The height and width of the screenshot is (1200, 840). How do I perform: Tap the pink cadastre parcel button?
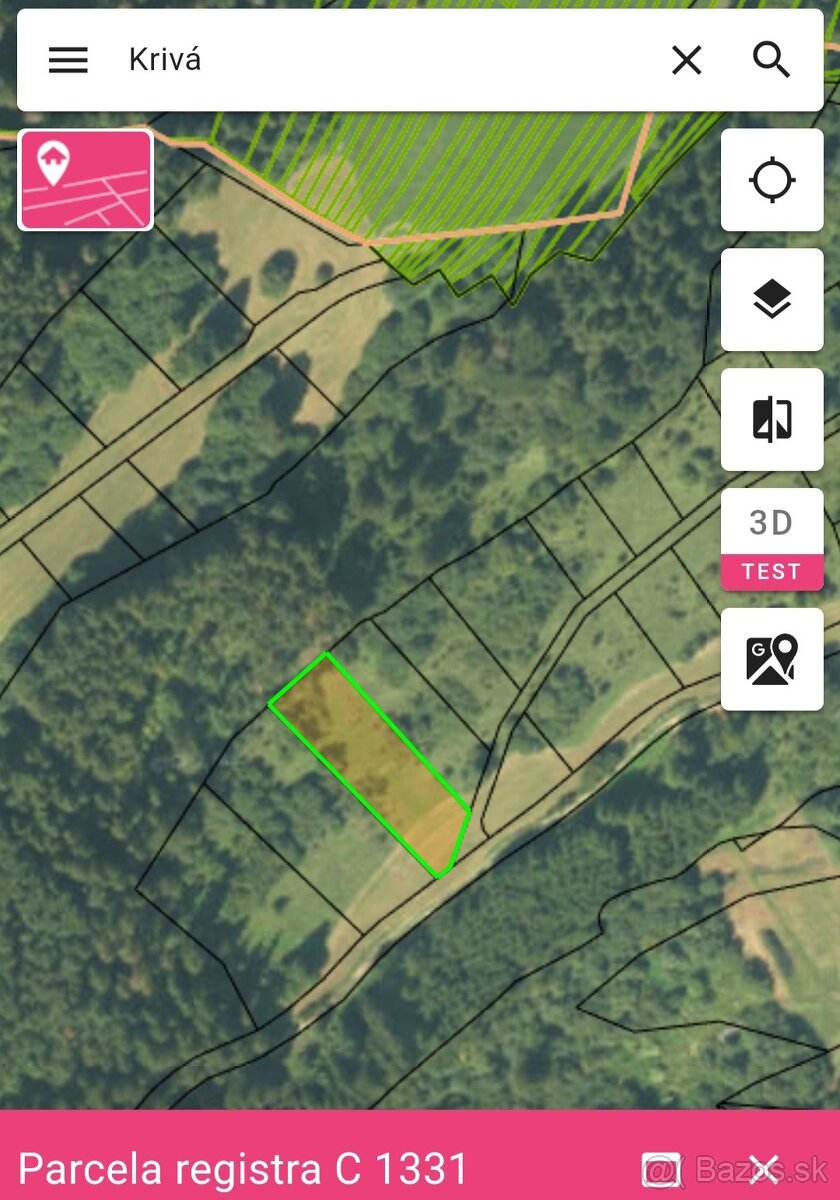point(86,180)
